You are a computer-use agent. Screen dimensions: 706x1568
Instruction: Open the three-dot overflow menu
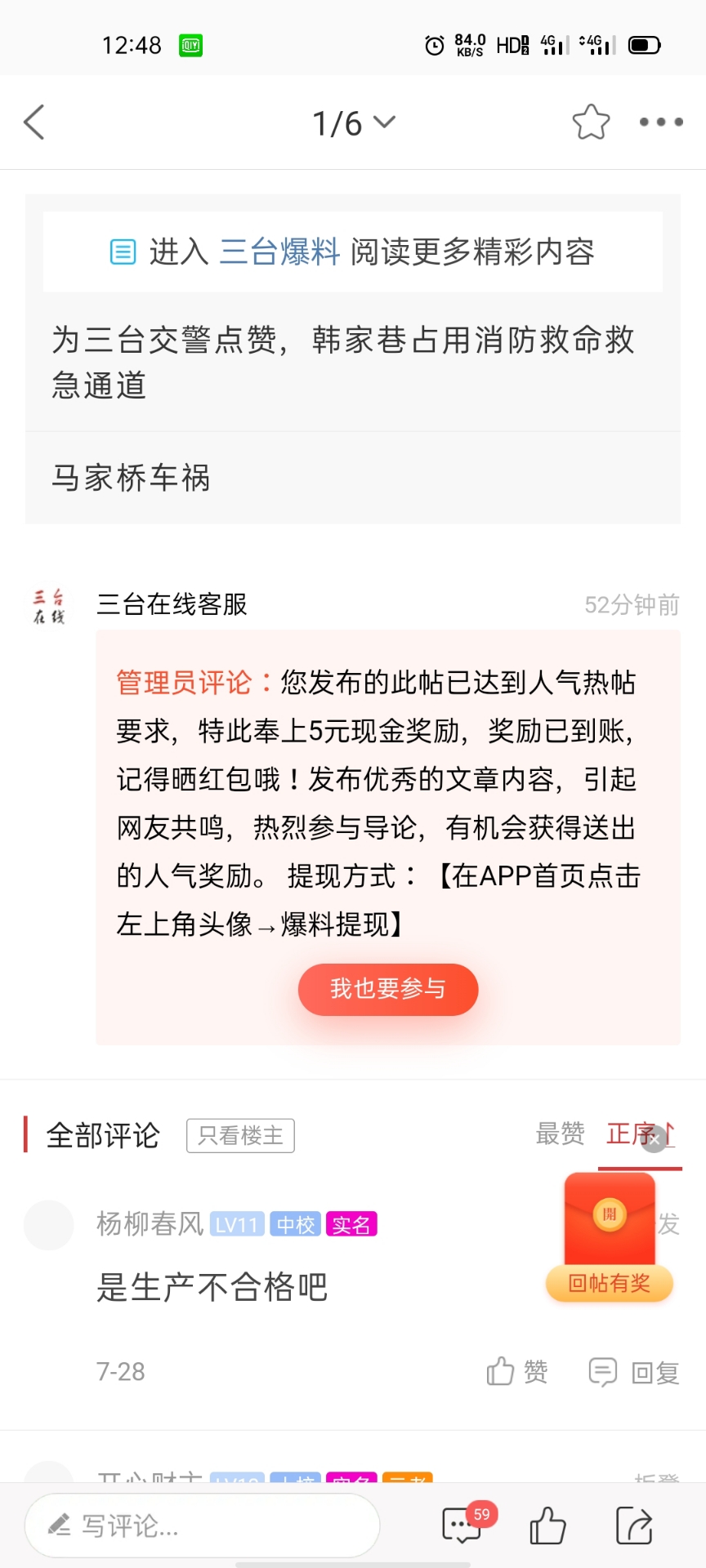point(660,122)
